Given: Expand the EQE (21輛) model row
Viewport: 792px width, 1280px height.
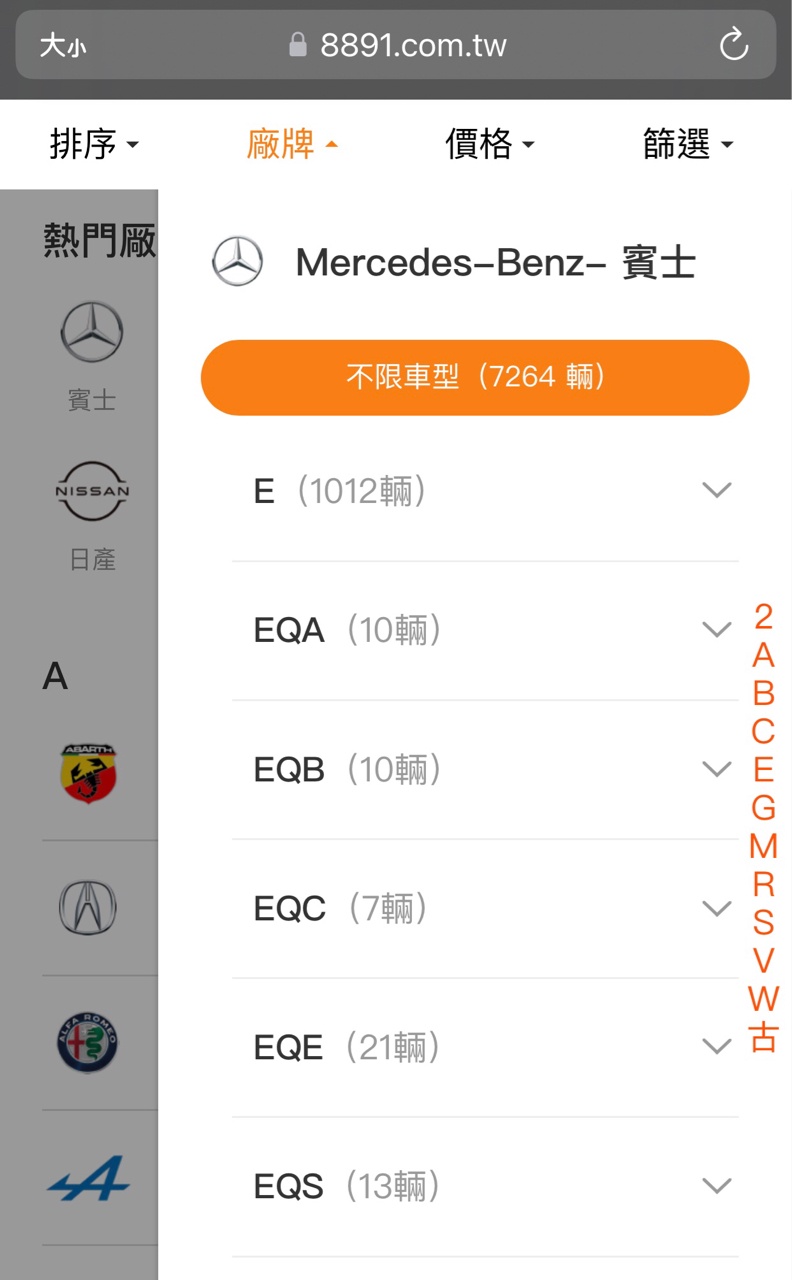Looking at the screenshot, I should pos(485,1047).
